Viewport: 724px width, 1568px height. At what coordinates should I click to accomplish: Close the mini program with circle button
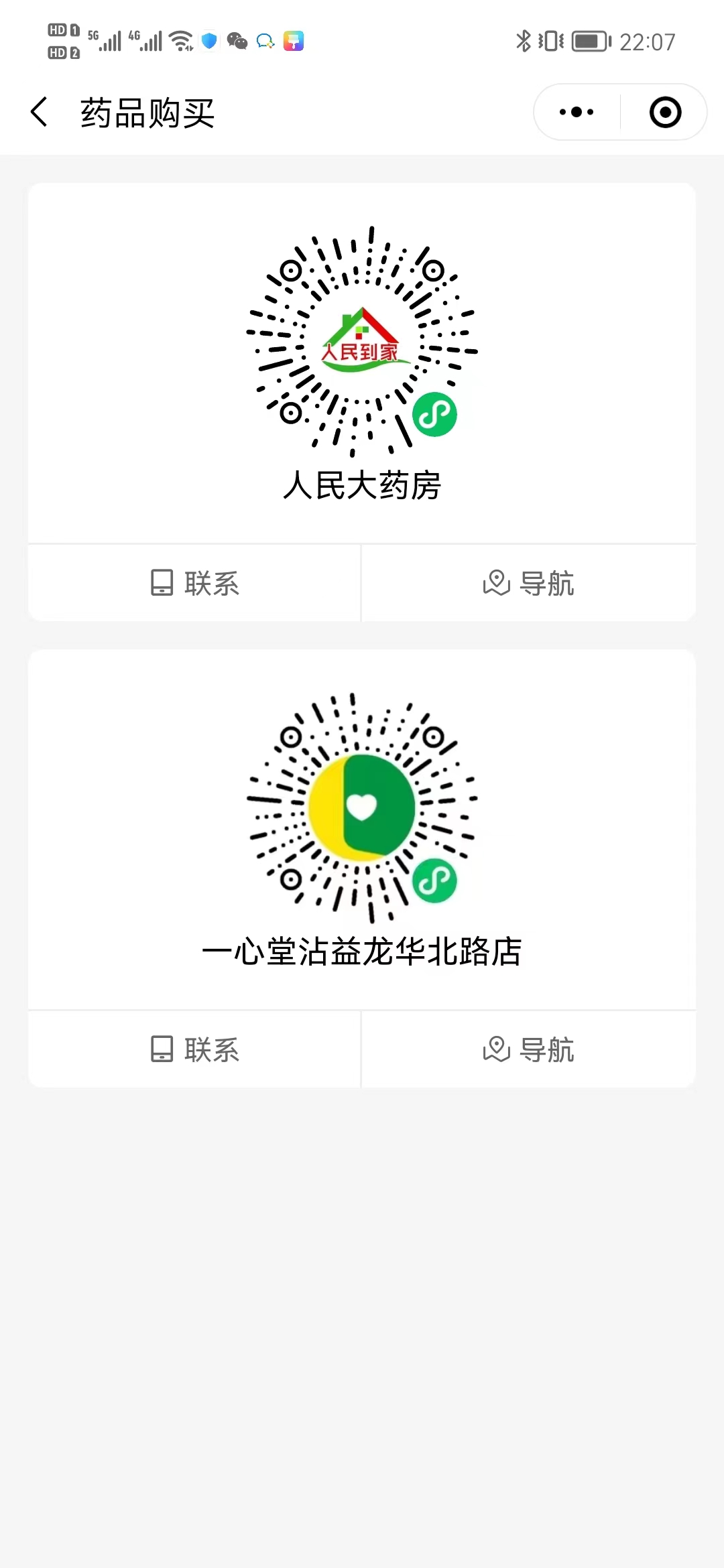pos(665,112)
